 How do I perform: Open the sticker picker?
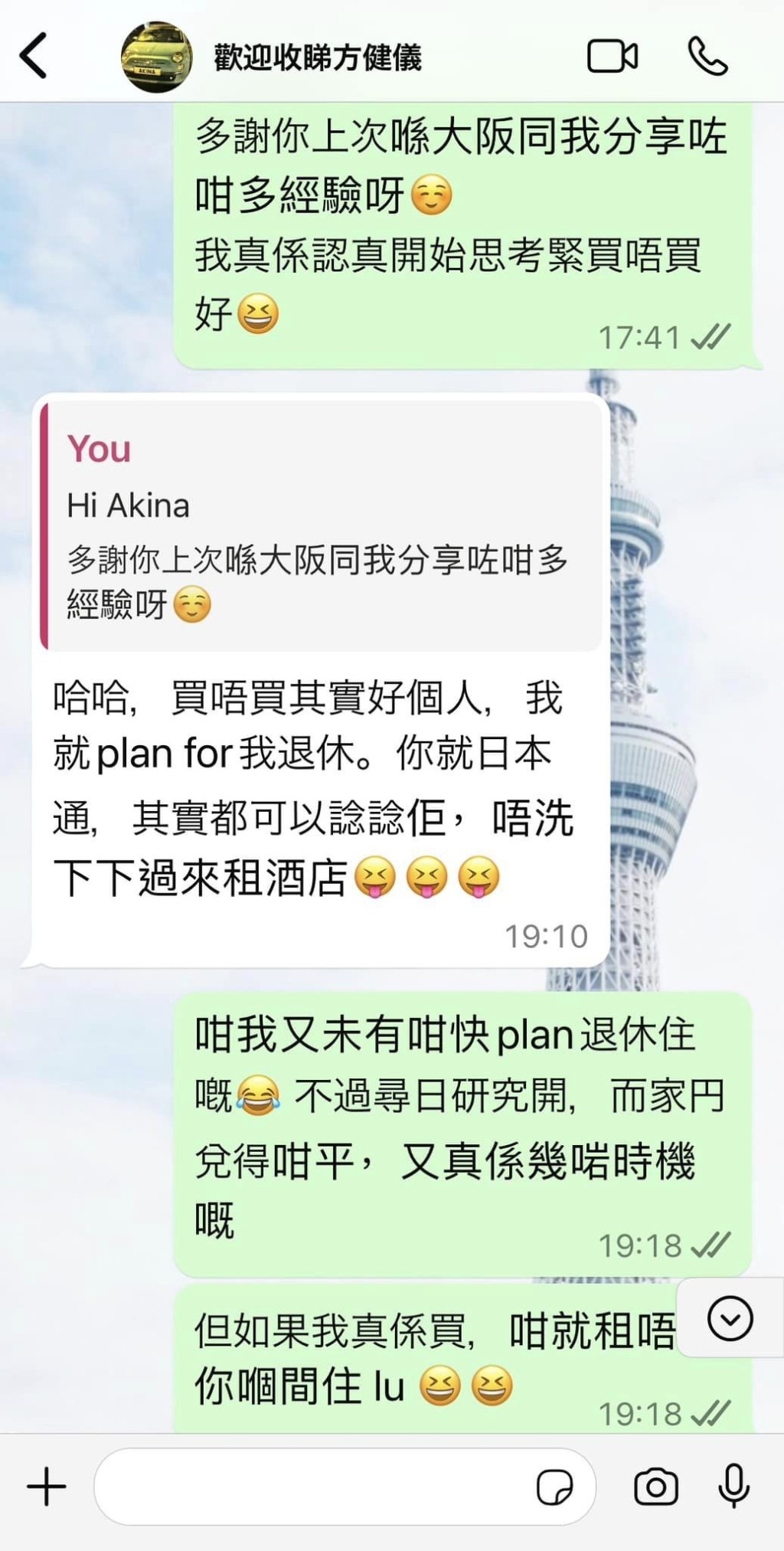point(555,1487)
